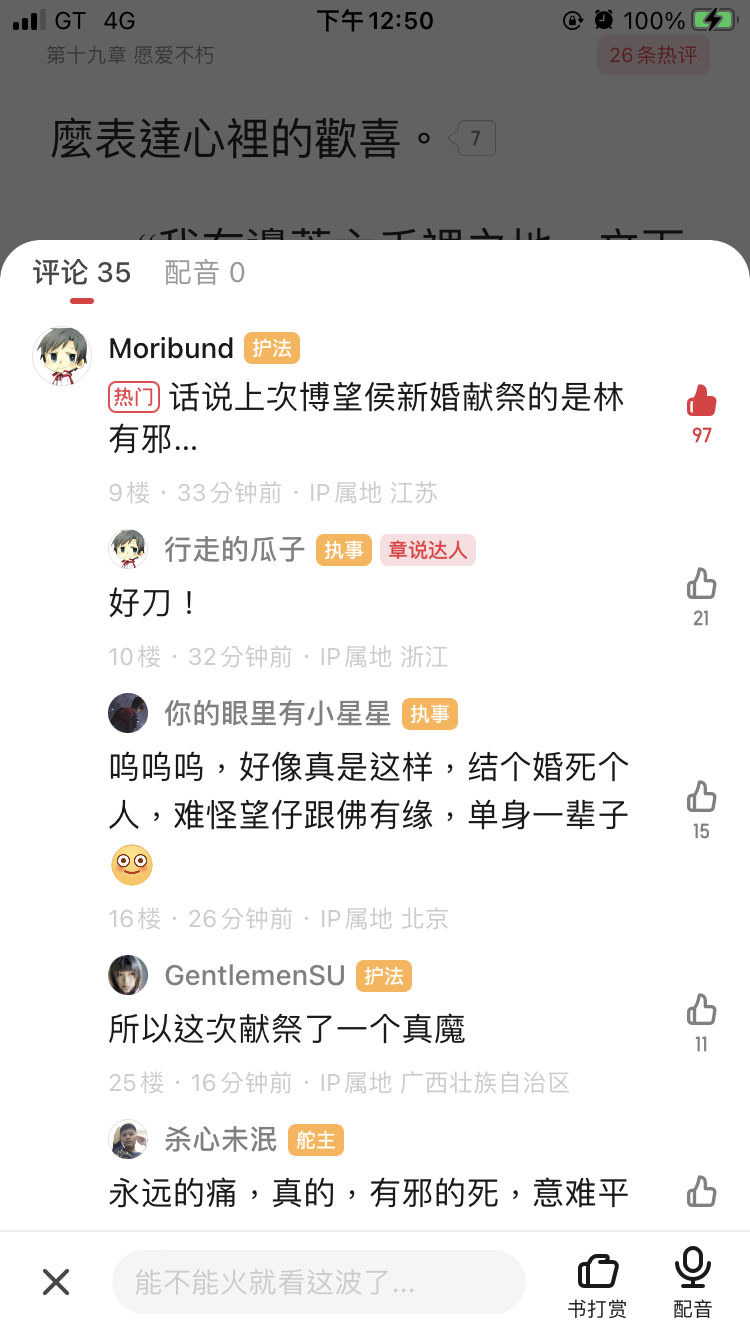Like 行走的瓜子's comment 好刀
Image resolution: width=750 pixels, height=1334 pixels.
click(x=701, y=584)
